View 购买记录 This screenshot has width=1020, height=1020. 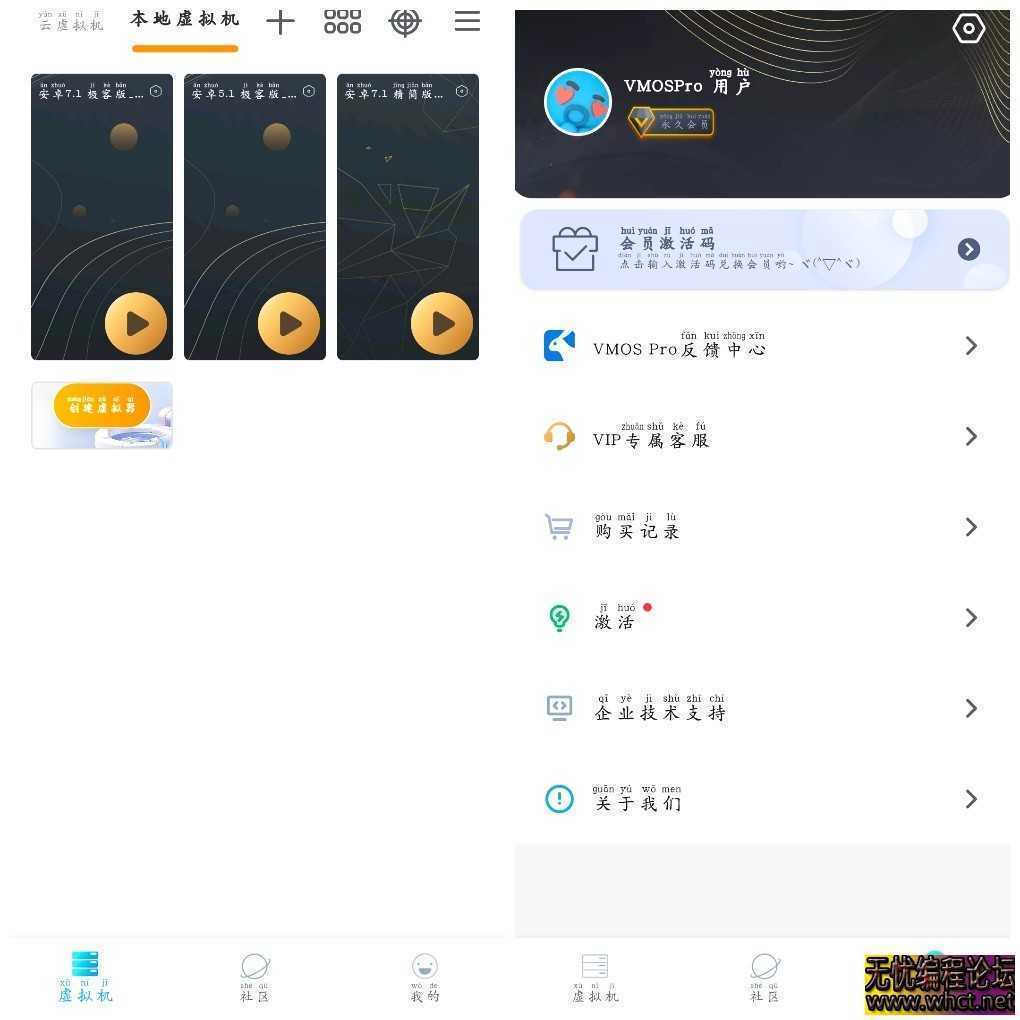pos(764,528)
